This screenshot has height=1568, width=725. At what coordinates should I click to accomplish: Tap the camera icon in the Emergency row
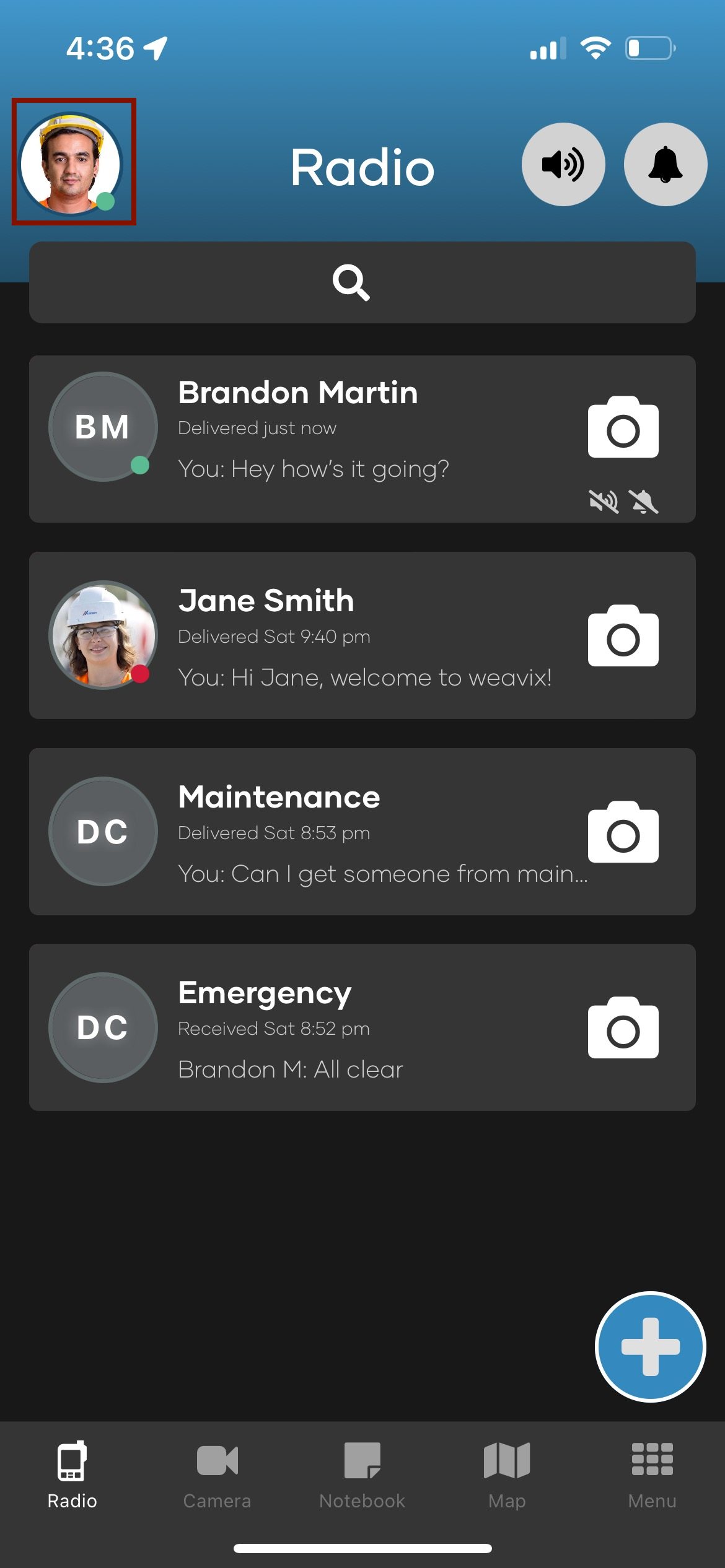click(x=623, y=1028)
